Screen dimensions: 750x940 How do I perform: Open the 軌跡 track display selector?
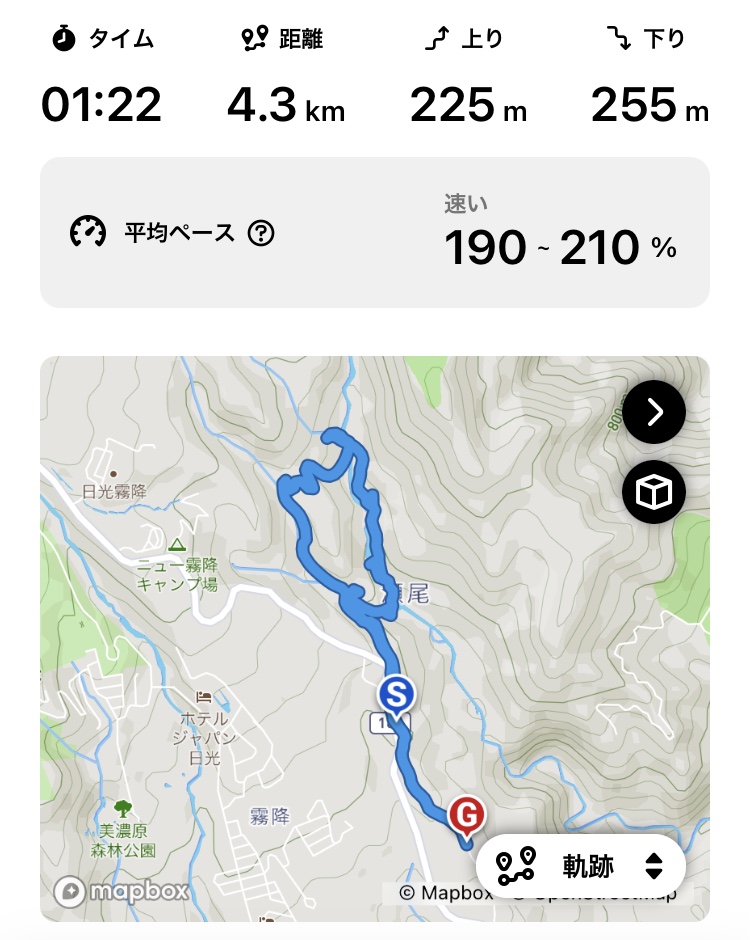[x=580, y=866]
